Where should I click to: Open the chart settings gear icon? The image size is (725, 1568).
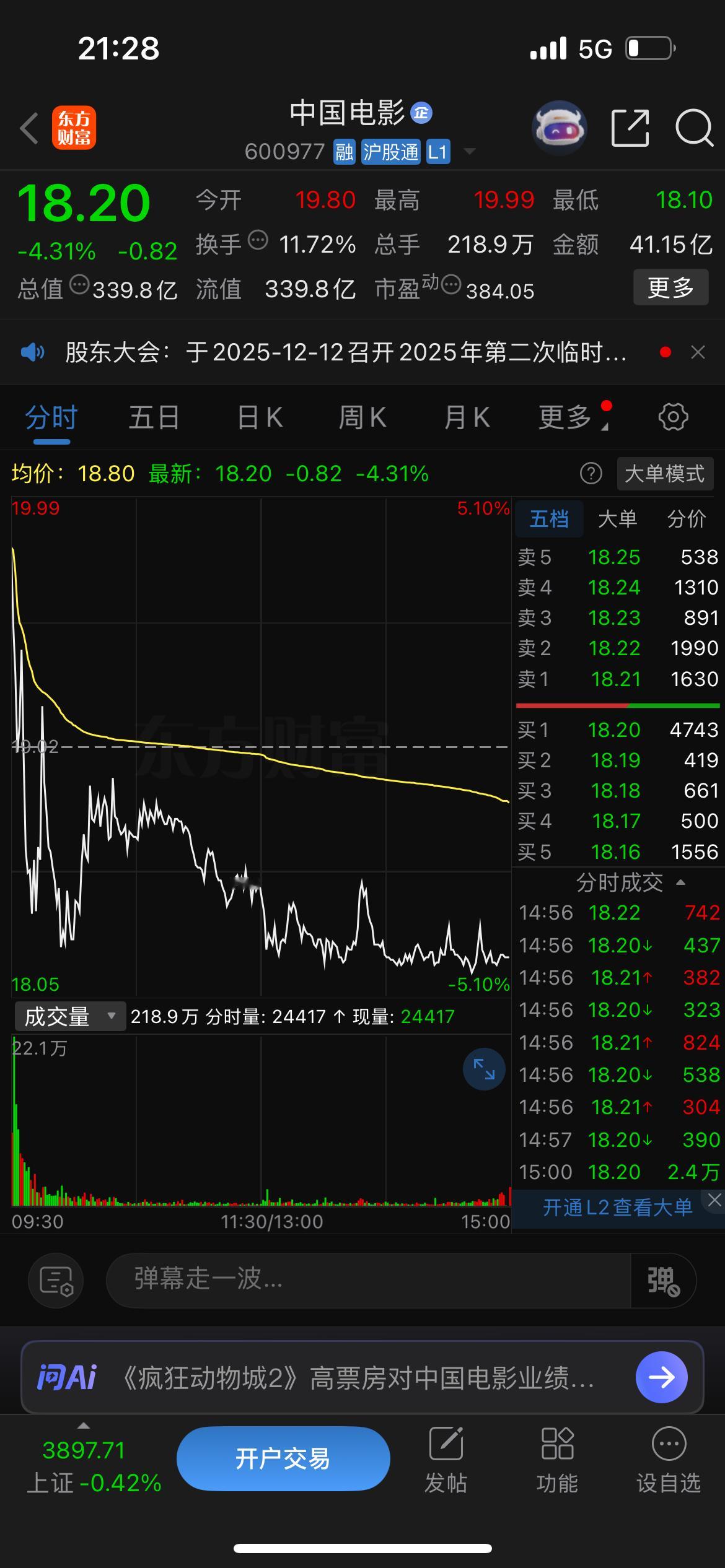pos(672,417)
